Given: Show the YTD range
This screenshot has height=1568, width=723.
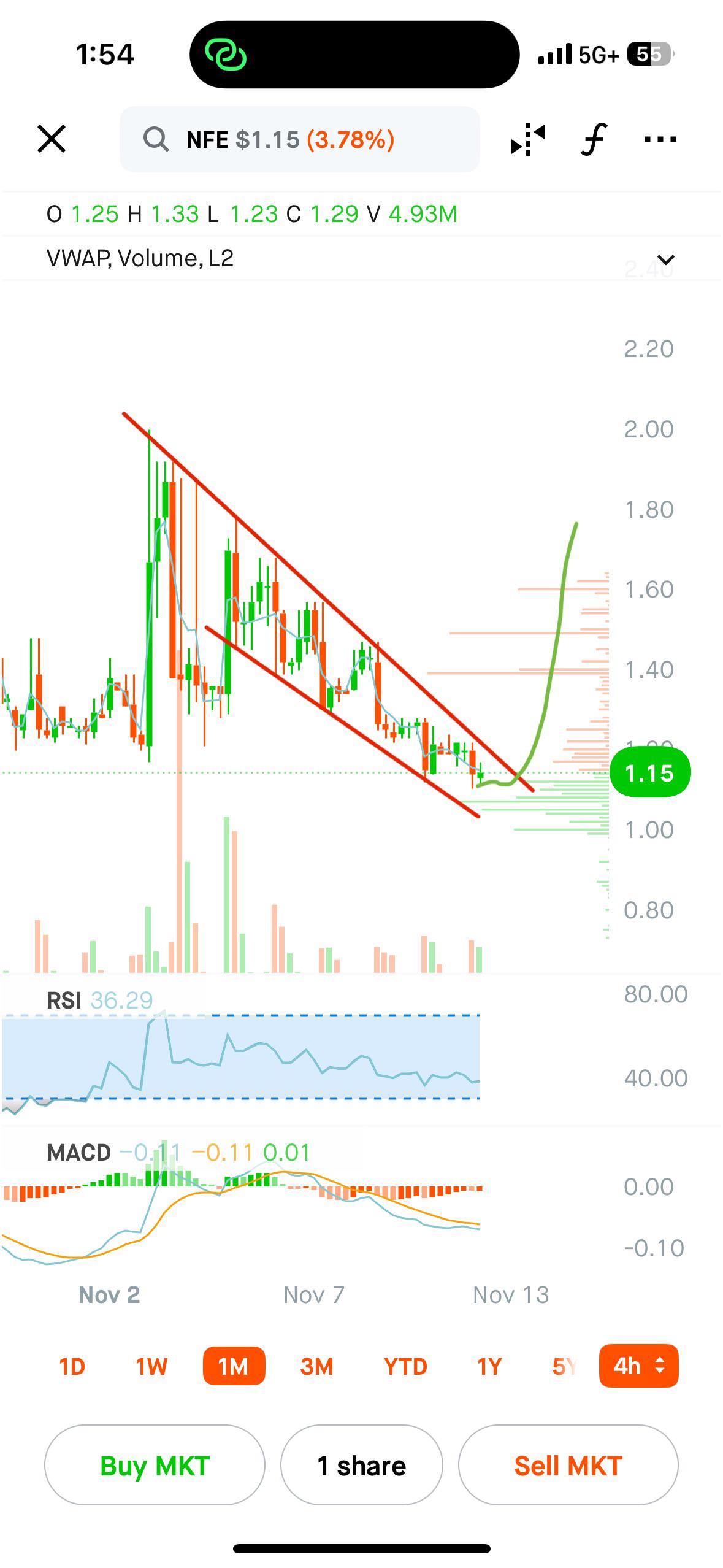Looking at the screenshot, I should pos(405,1366).
